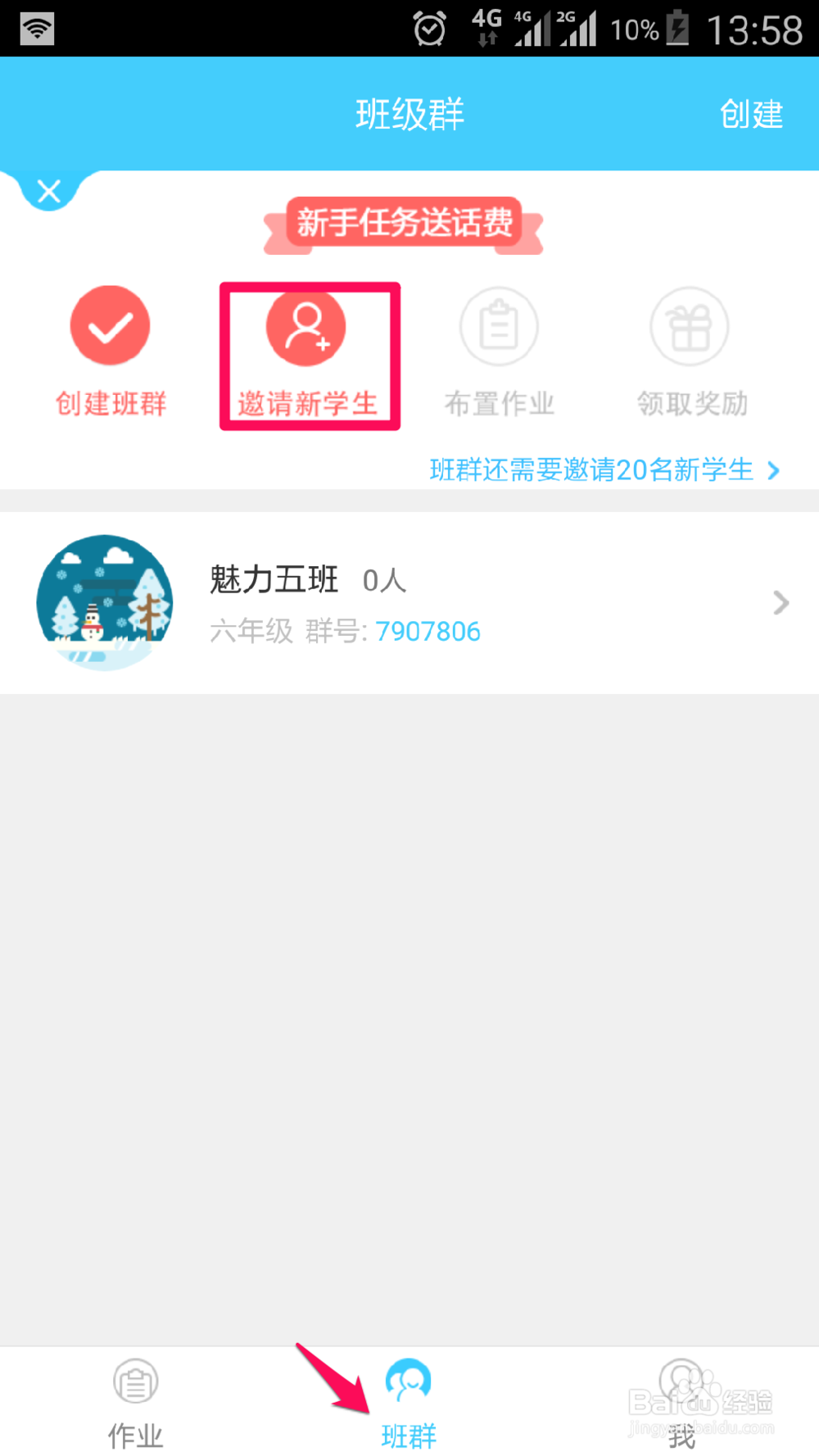This screenshot has height=1456, width=819.
Task: Tap 创建 to create a class group
Action: (x=751, y=114)
